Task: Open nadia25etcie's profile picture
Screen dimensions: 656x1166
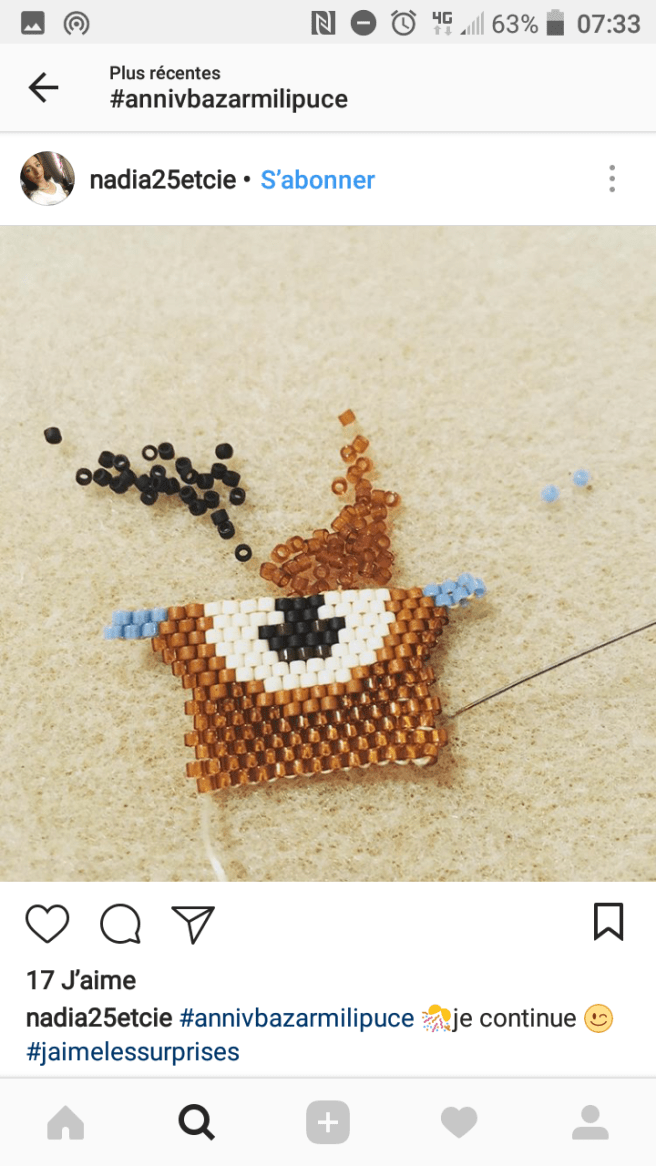Action: [47, 179]
